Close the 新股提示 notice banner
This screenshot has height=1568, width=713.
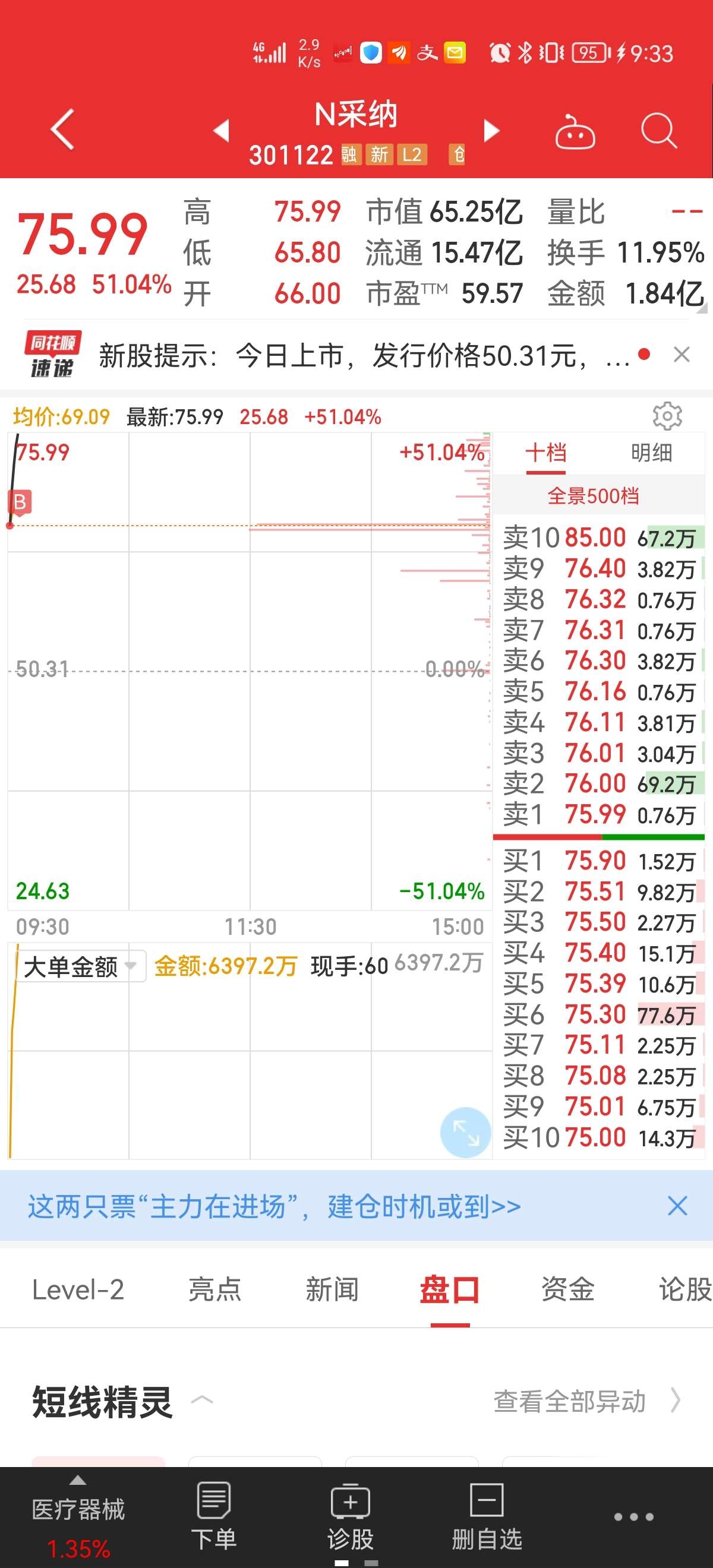point(682,354)
